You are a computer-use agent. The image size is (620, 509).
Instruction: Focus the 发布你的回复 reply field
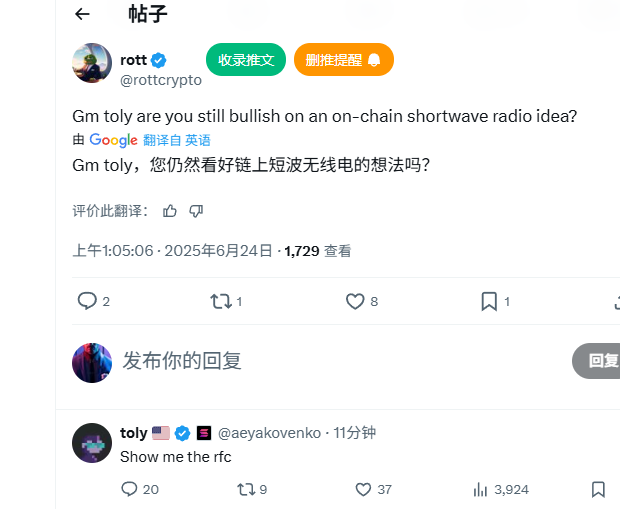pos(300,361)
